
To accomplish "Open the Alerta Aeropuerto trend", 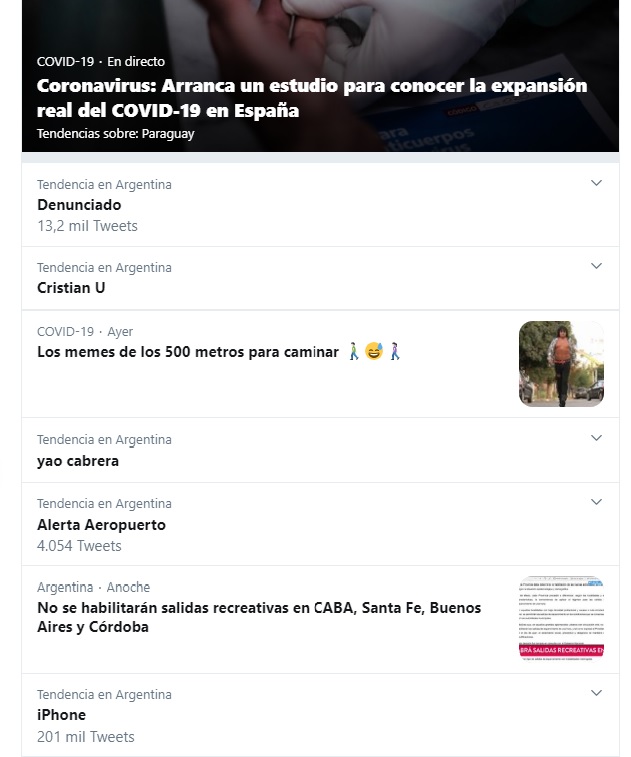I will (101, 525).
